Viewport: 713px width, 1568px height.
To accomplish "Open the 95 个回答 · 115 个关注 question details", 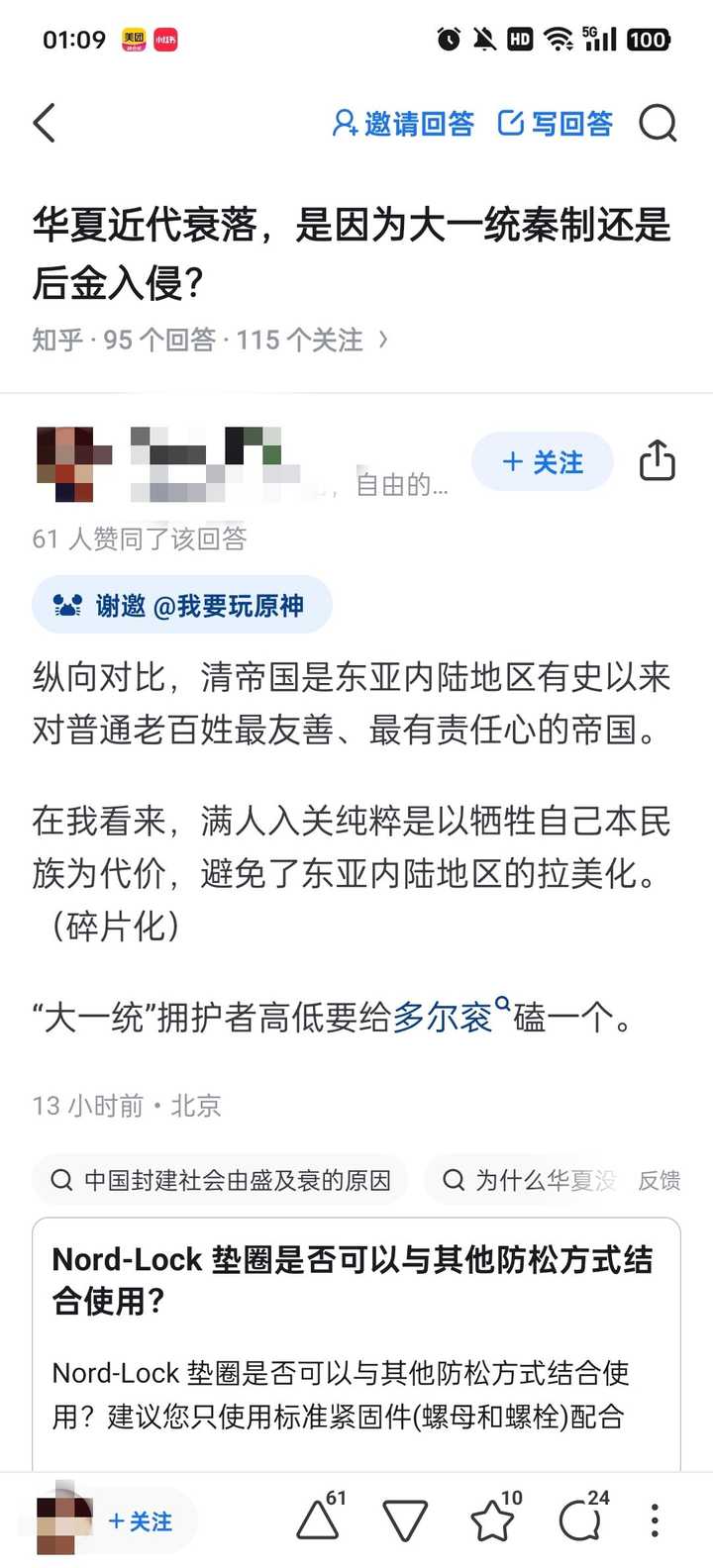I will coord(210,341).
